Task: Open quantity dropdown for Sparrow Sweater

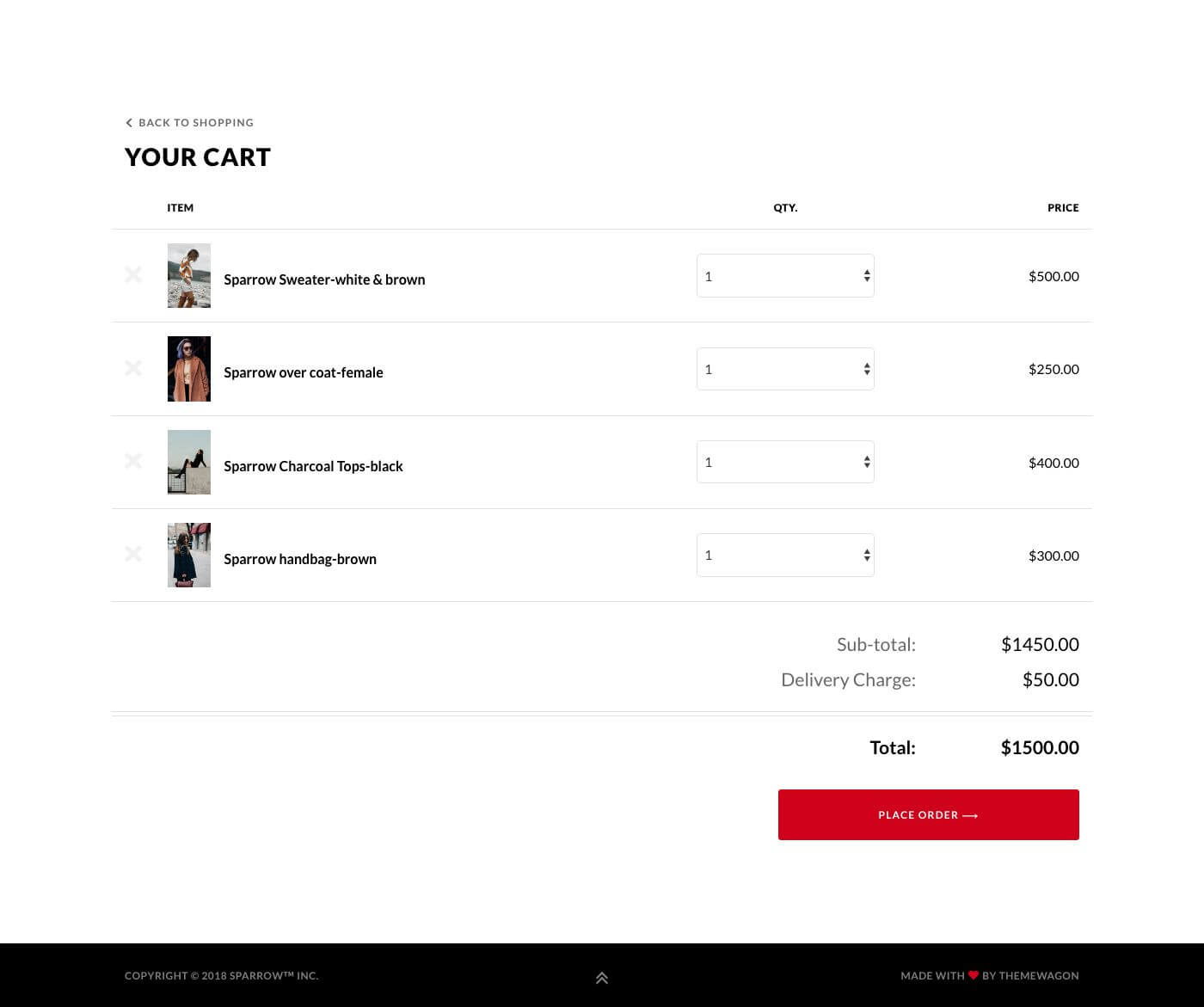Action: (785, 276)
